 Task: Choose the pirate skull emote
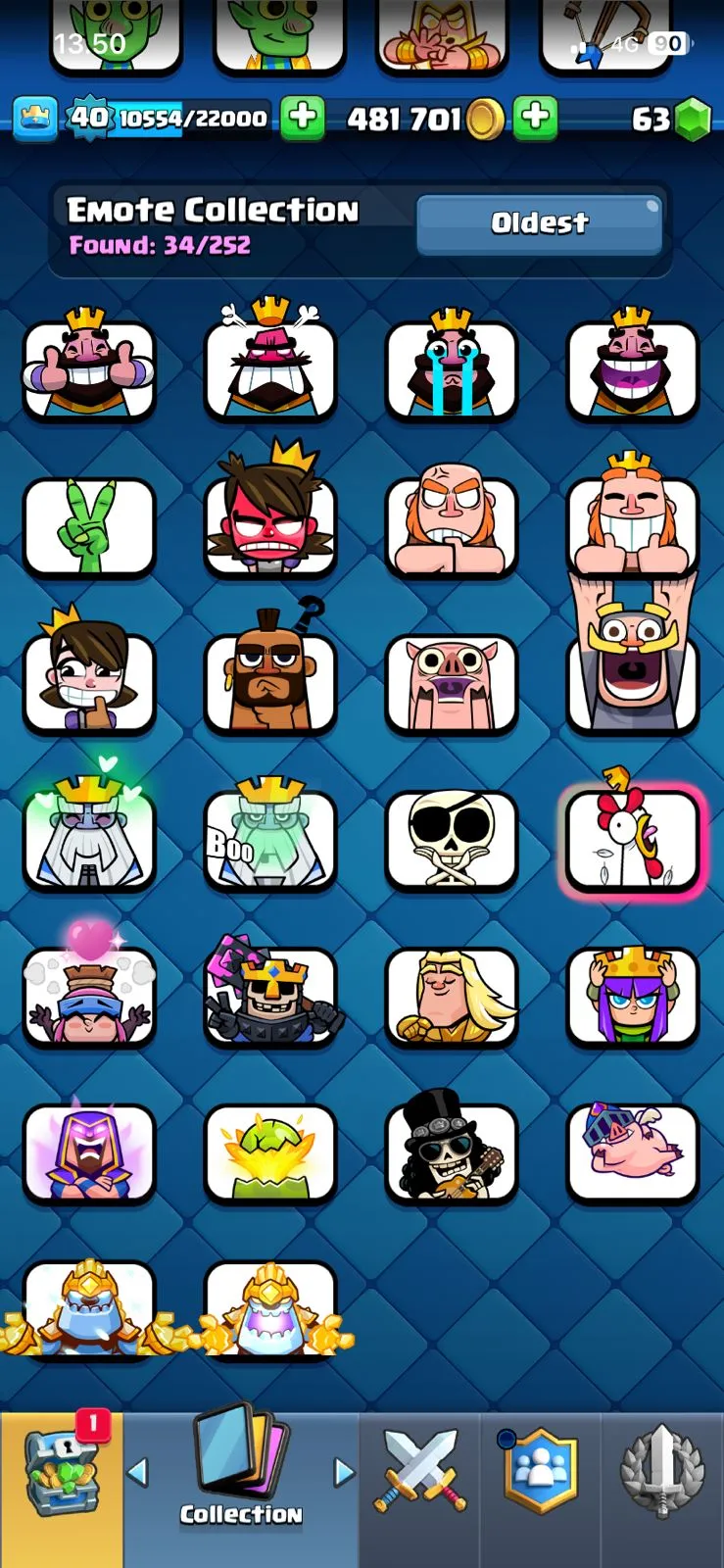[x=451, y=841]
